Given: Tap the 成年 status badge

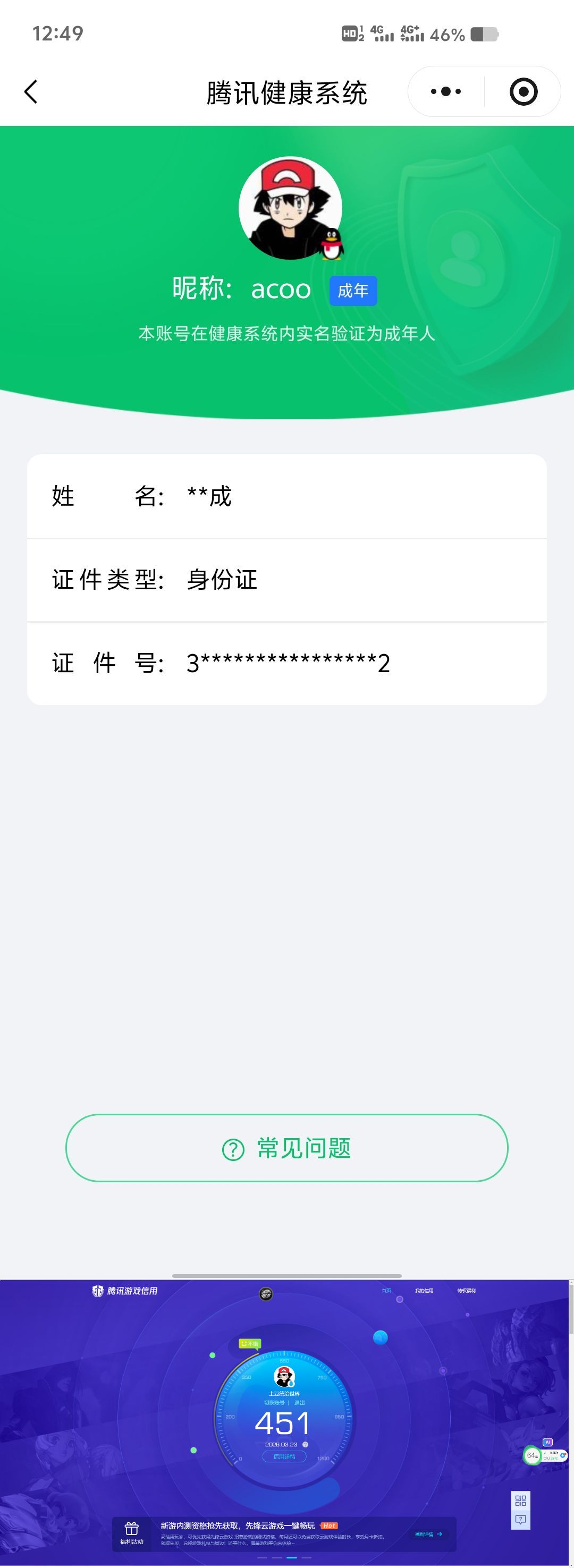Looking at the screenshot, I should 353,291.
